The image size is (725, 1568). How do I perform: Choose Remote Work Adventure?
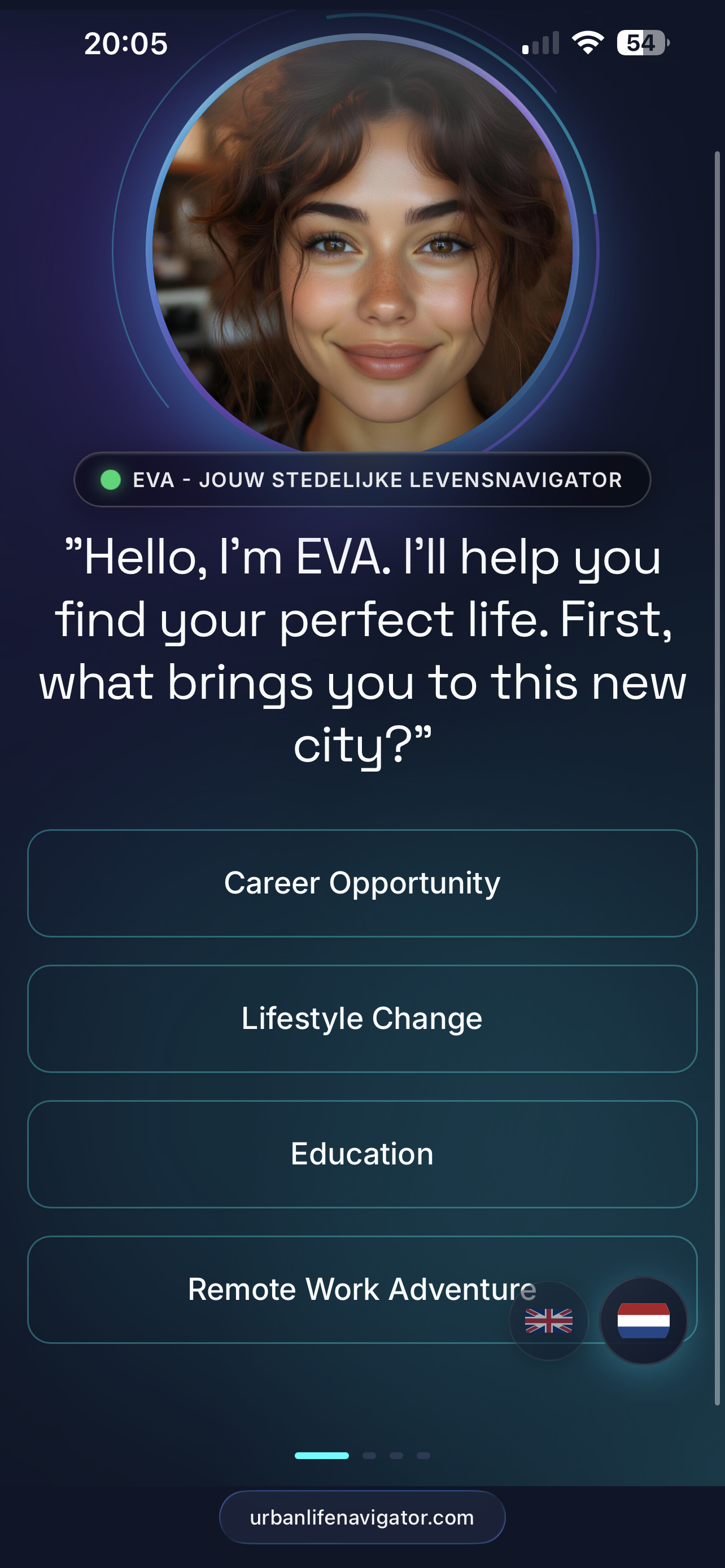362,1289
